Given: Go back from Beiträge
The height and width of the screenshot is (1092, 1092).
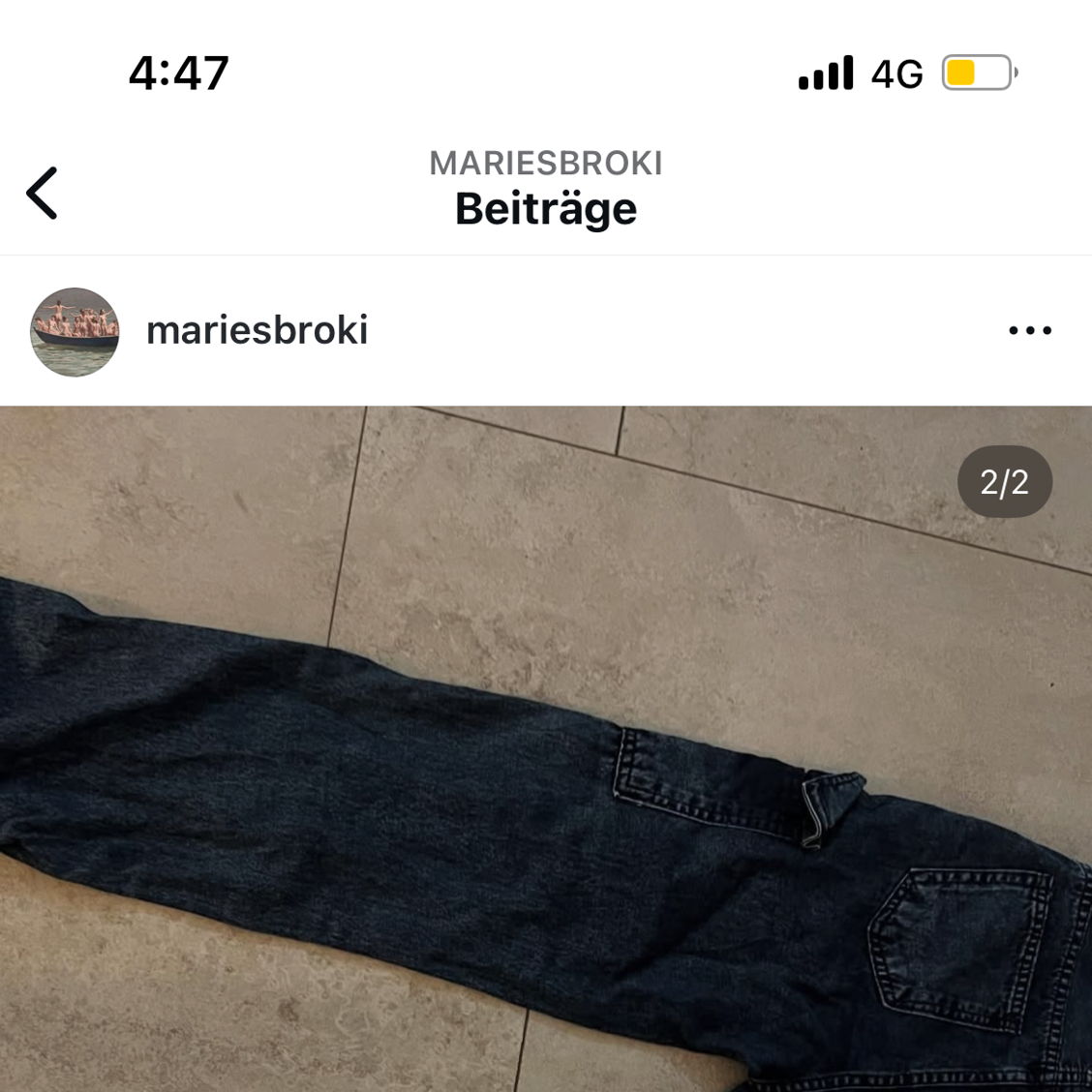Looking at the screenshot, I should tap(43, 194).
